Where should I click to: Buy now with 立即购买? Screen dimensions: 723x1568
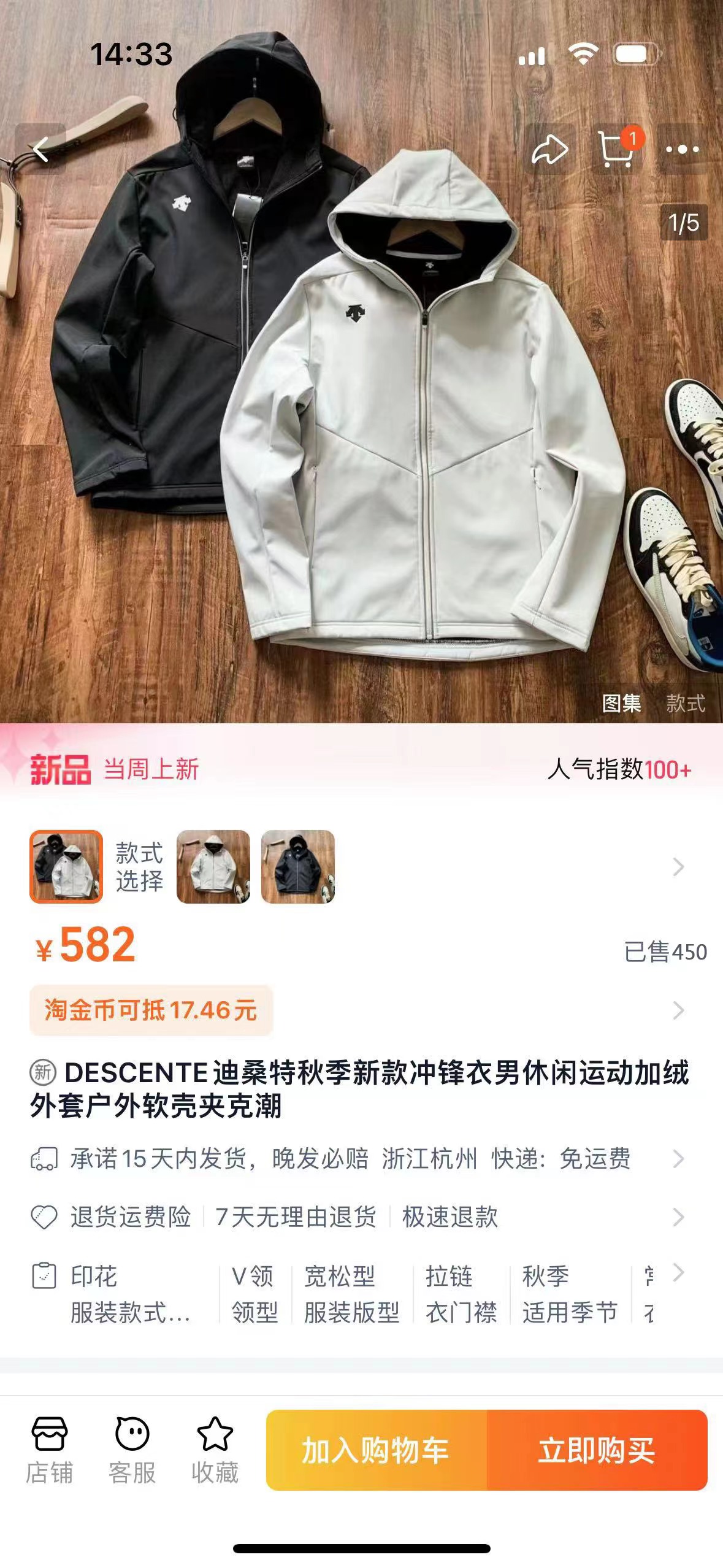(x=597, y=1450)
